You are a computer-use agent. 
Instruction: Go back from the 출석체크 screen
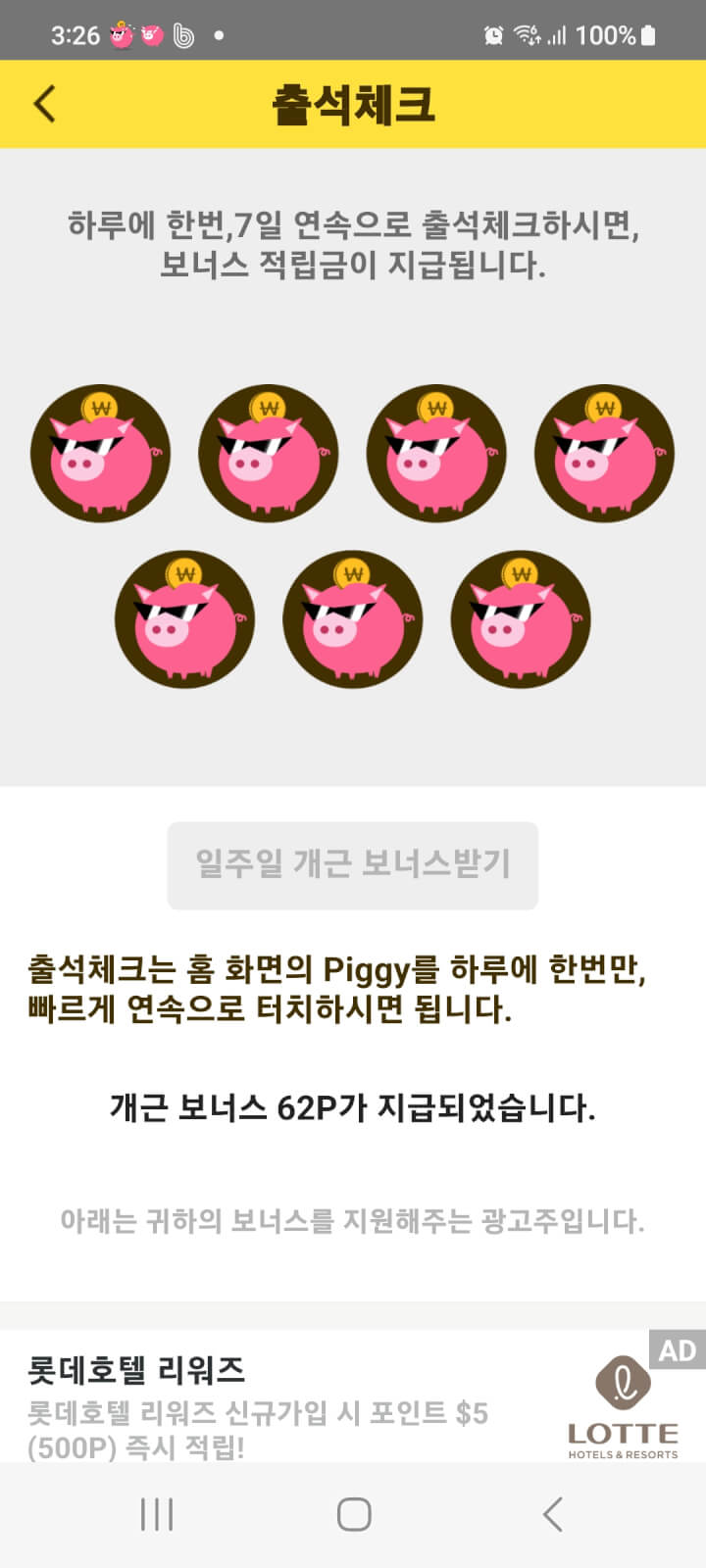pos(45,104)
